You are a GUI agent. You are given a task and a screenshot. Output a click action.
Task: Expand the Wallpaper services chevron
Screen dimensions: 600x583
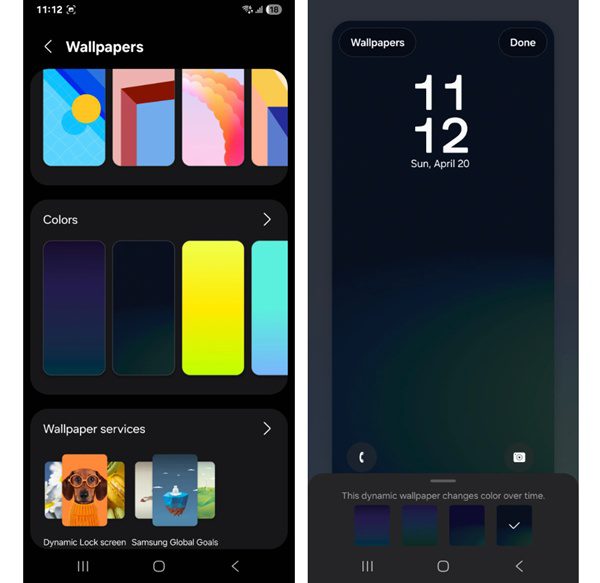coord(267,428)
